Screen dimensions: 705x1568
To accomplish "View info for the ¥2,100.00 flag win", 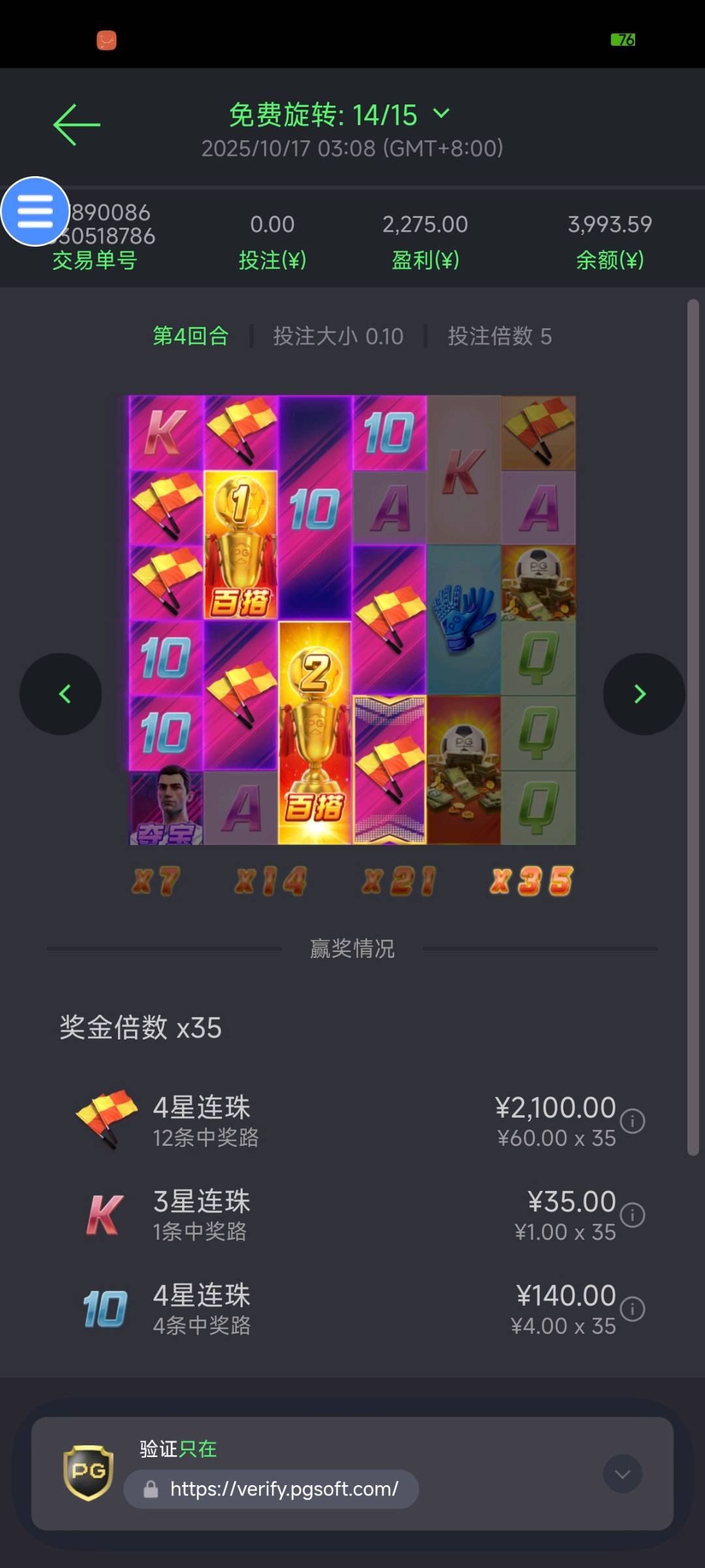I will coord(632,1121).
